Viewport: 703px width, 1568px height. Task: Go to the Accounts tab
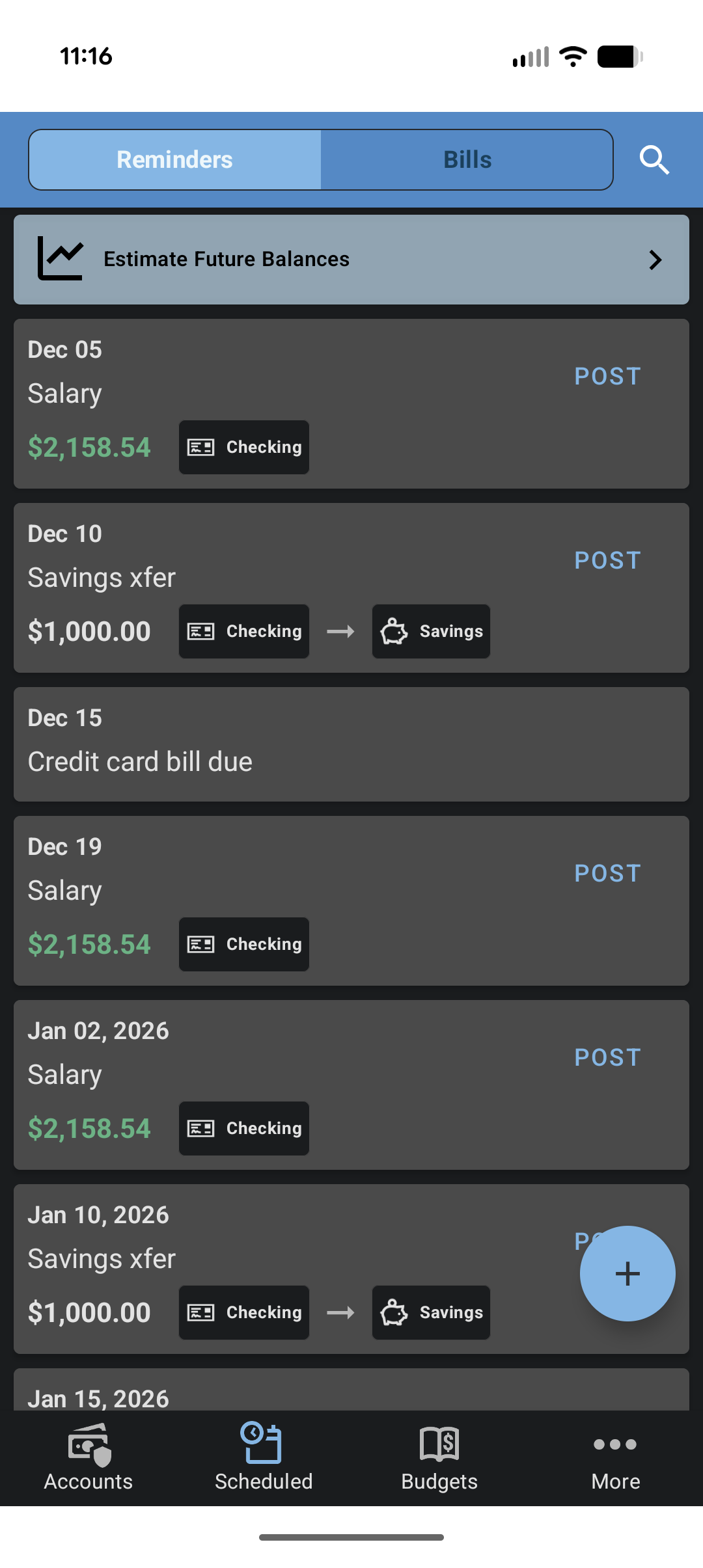88,1457
